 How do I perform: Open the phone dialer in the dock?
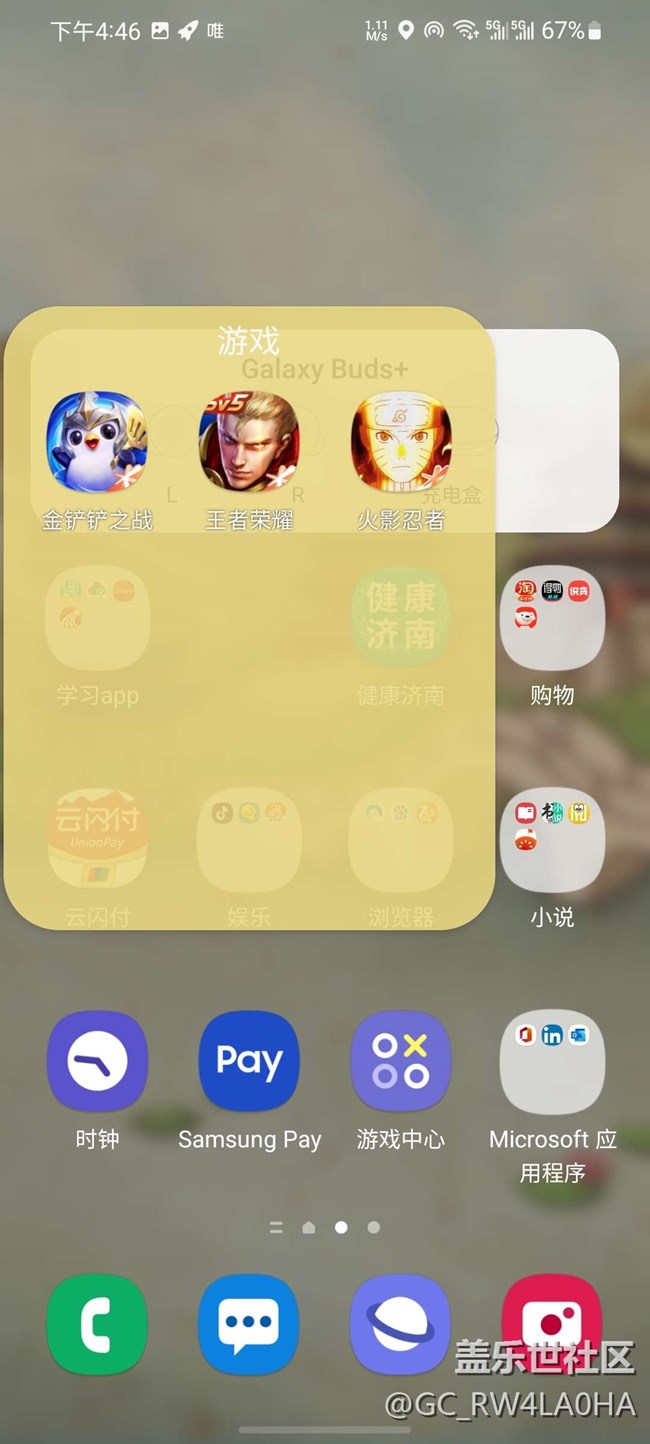pos(97,1325)
